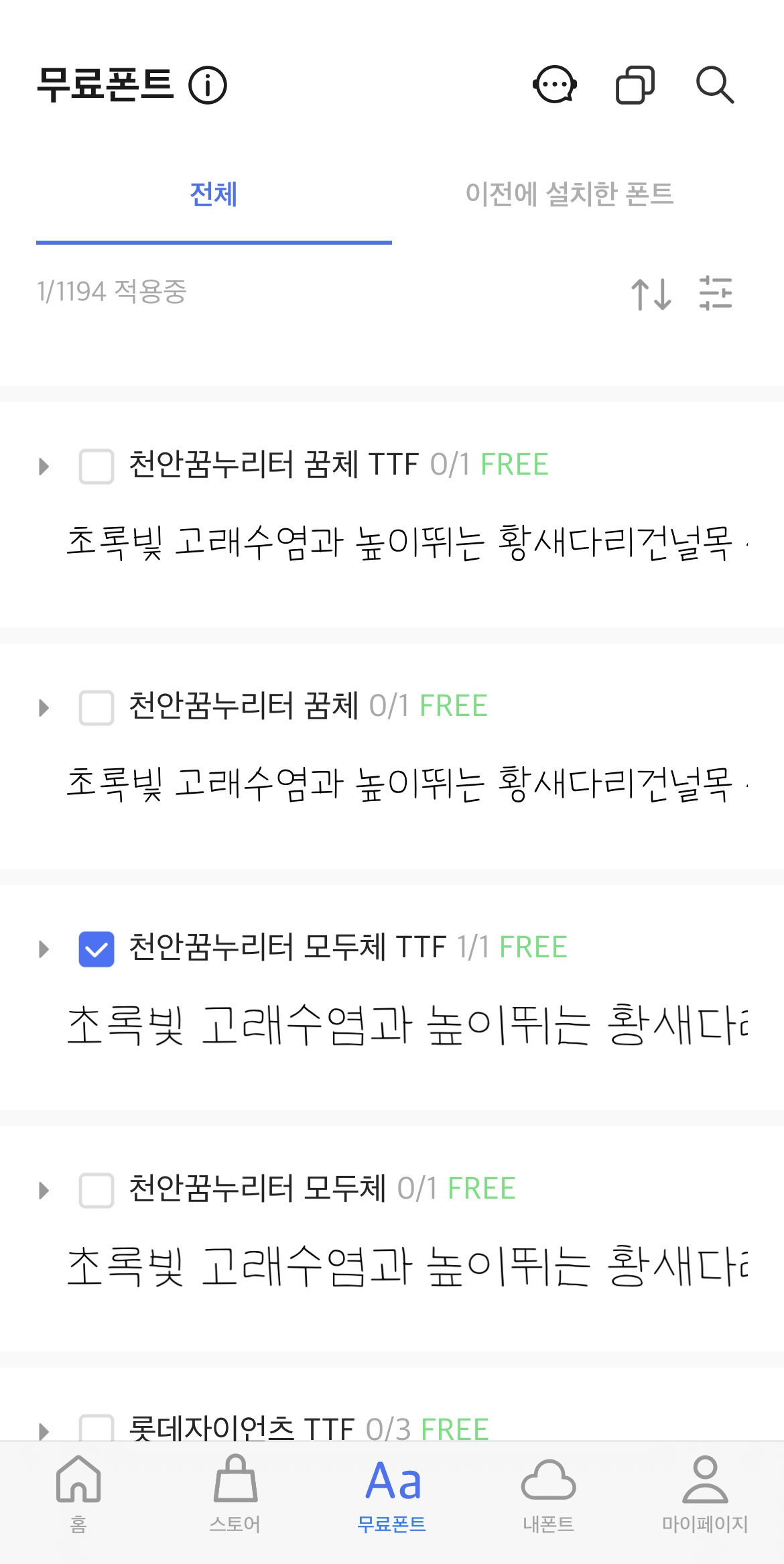Check the 천안꿈누리터 모두체 0/1 checkbox
This screenshot has width=784, height=1564.
96,1190
